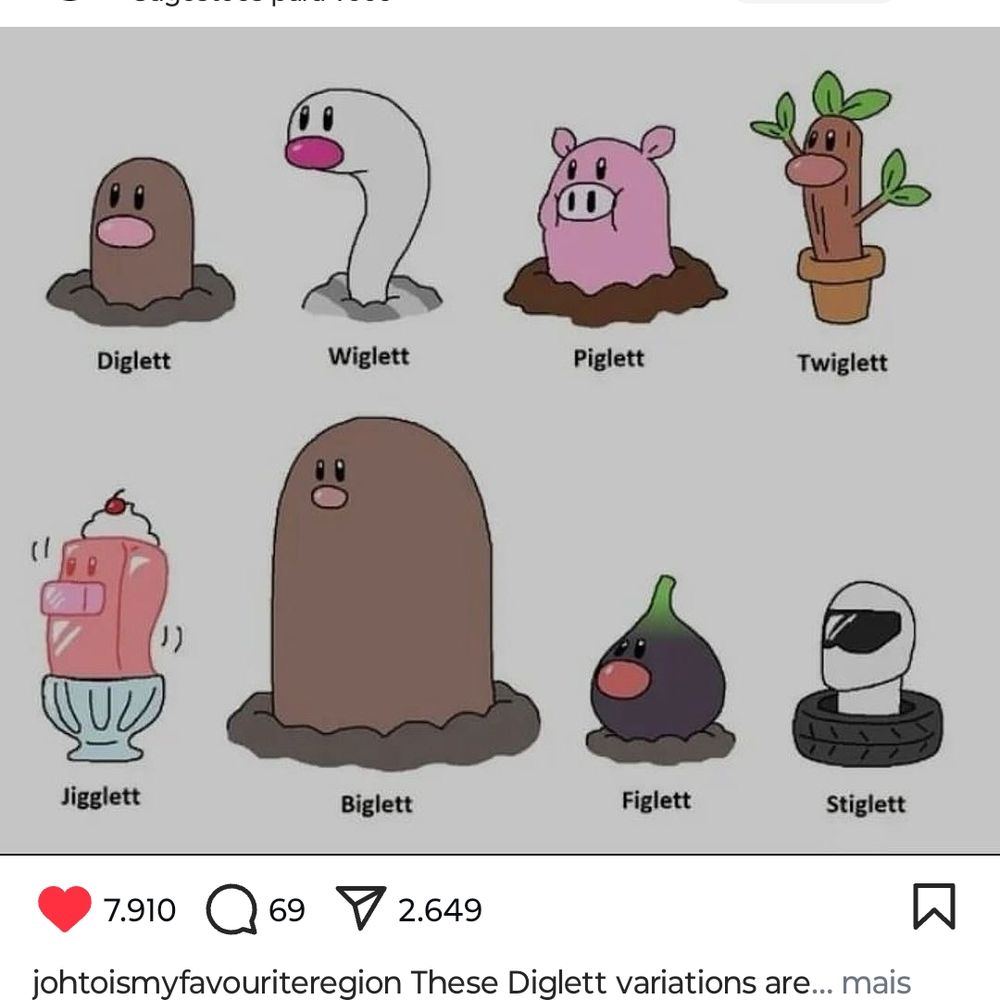This screenshot has height=1000, width=1000.
Task: Share the post via paper plane icon
Action: (x=361, y=908)
